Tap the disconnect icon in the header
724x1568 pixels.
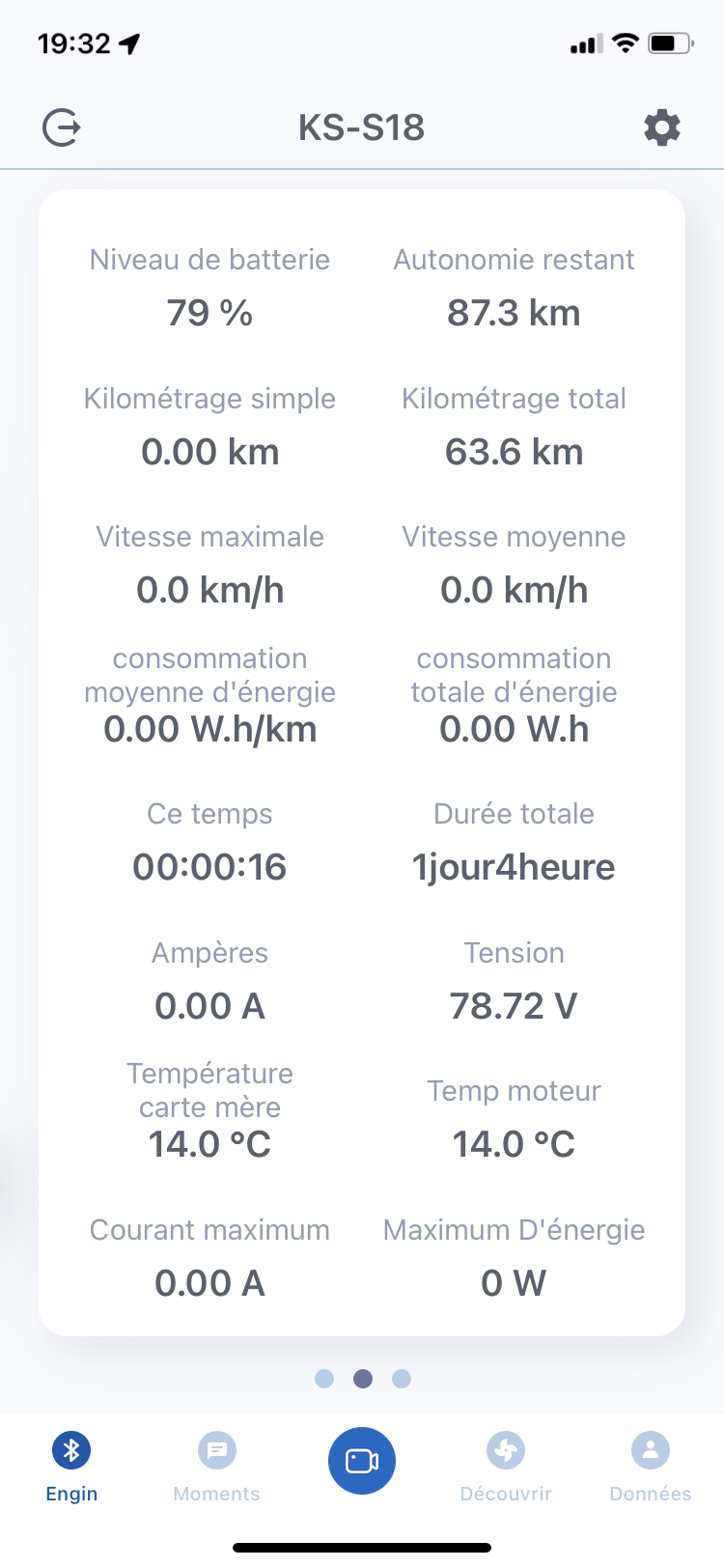click(x=62, y=127)
